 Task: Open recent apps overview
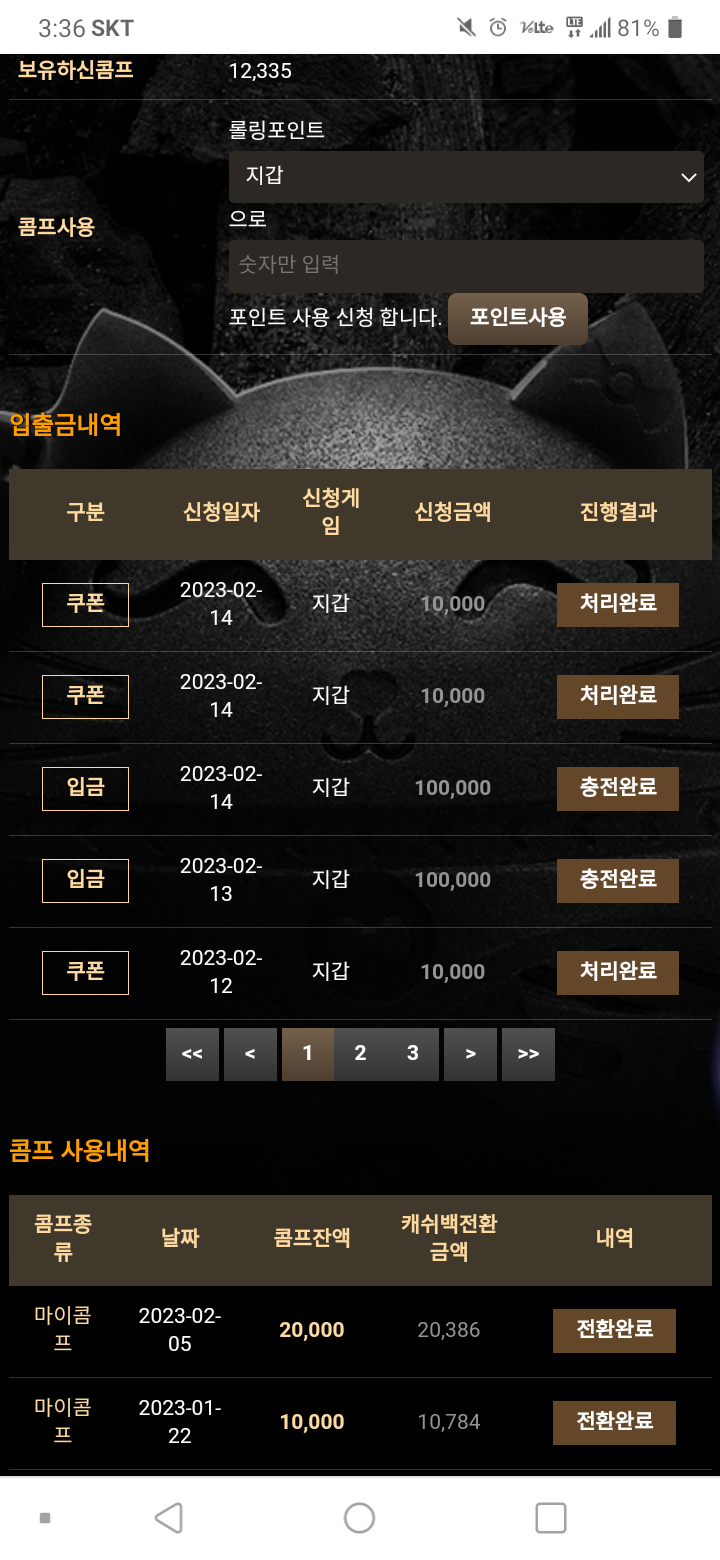[551, 1518]
